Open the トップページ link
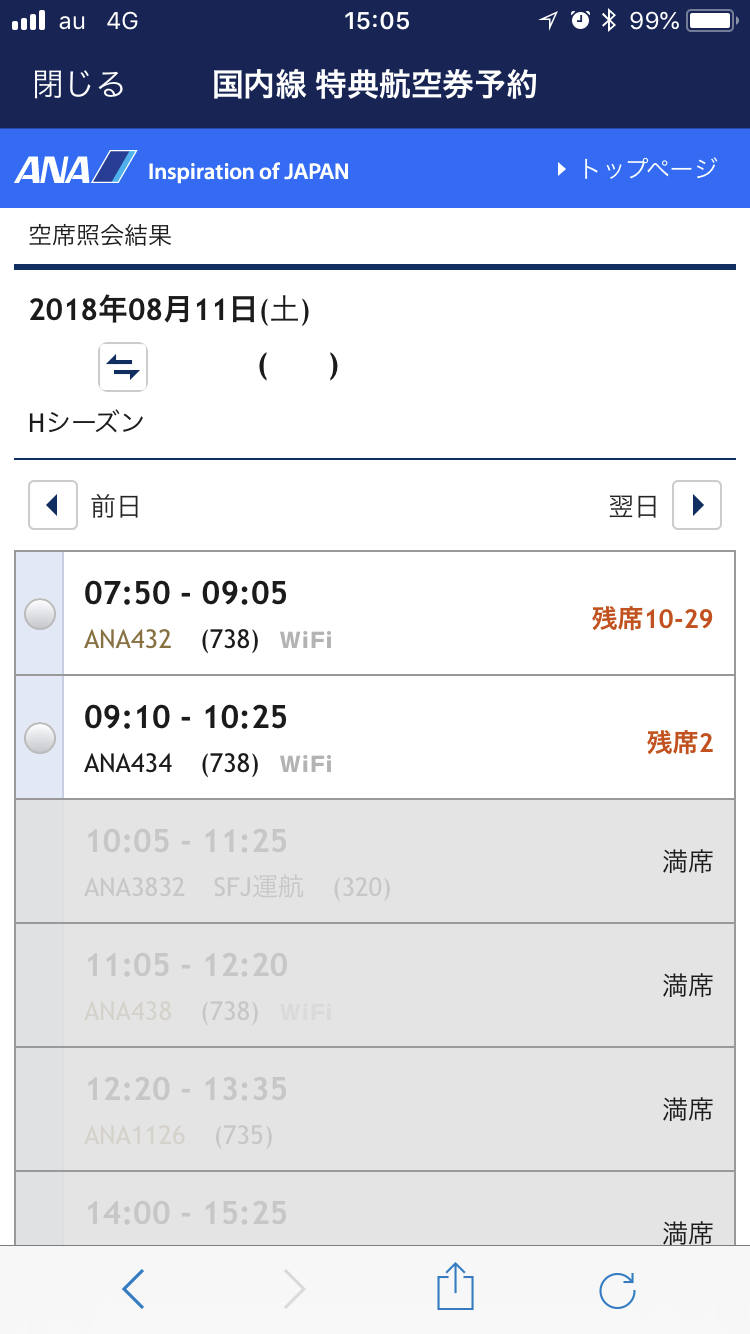750x1334 pixels. pyautogui.click(x=637, y=168)
